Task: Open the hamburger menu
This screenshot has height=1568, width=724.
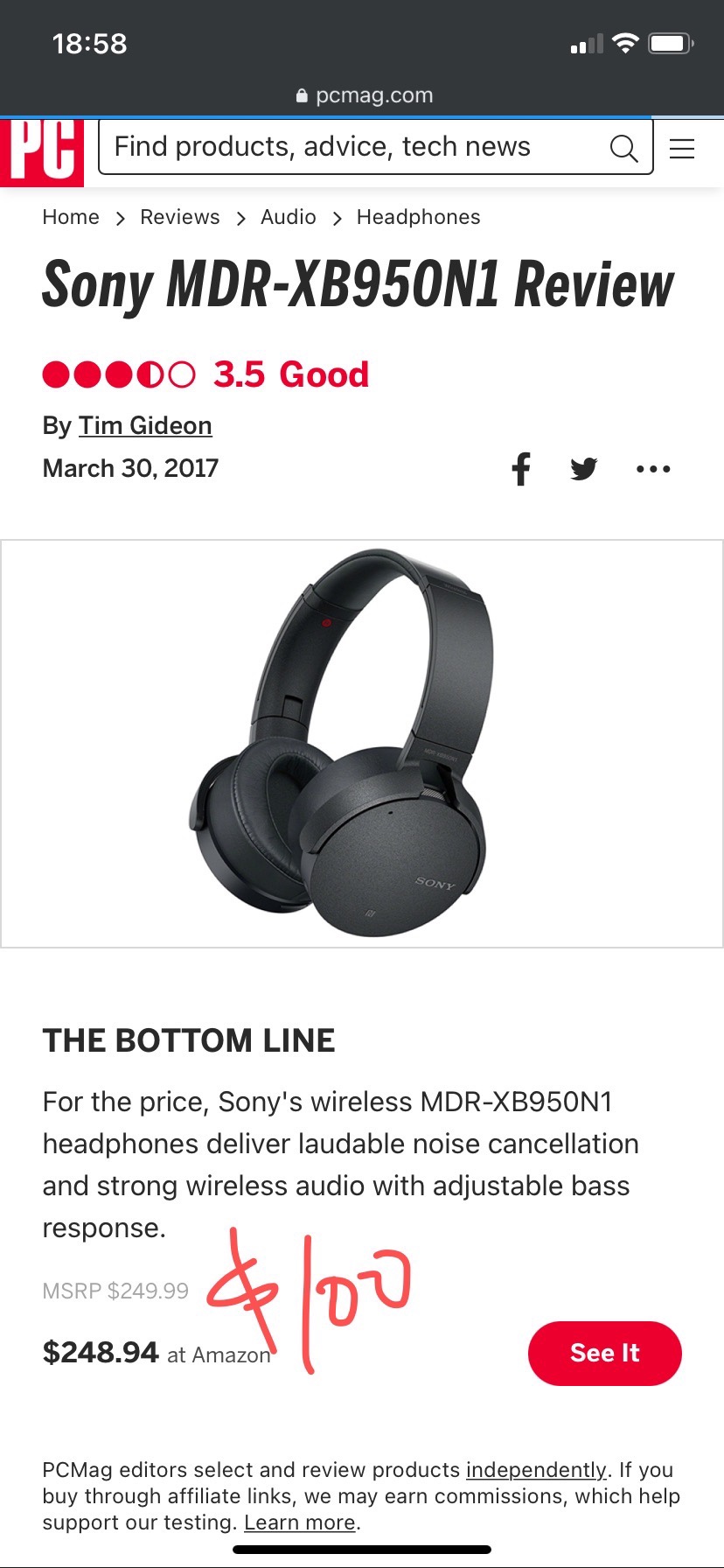Action: (x=682, y=148)
